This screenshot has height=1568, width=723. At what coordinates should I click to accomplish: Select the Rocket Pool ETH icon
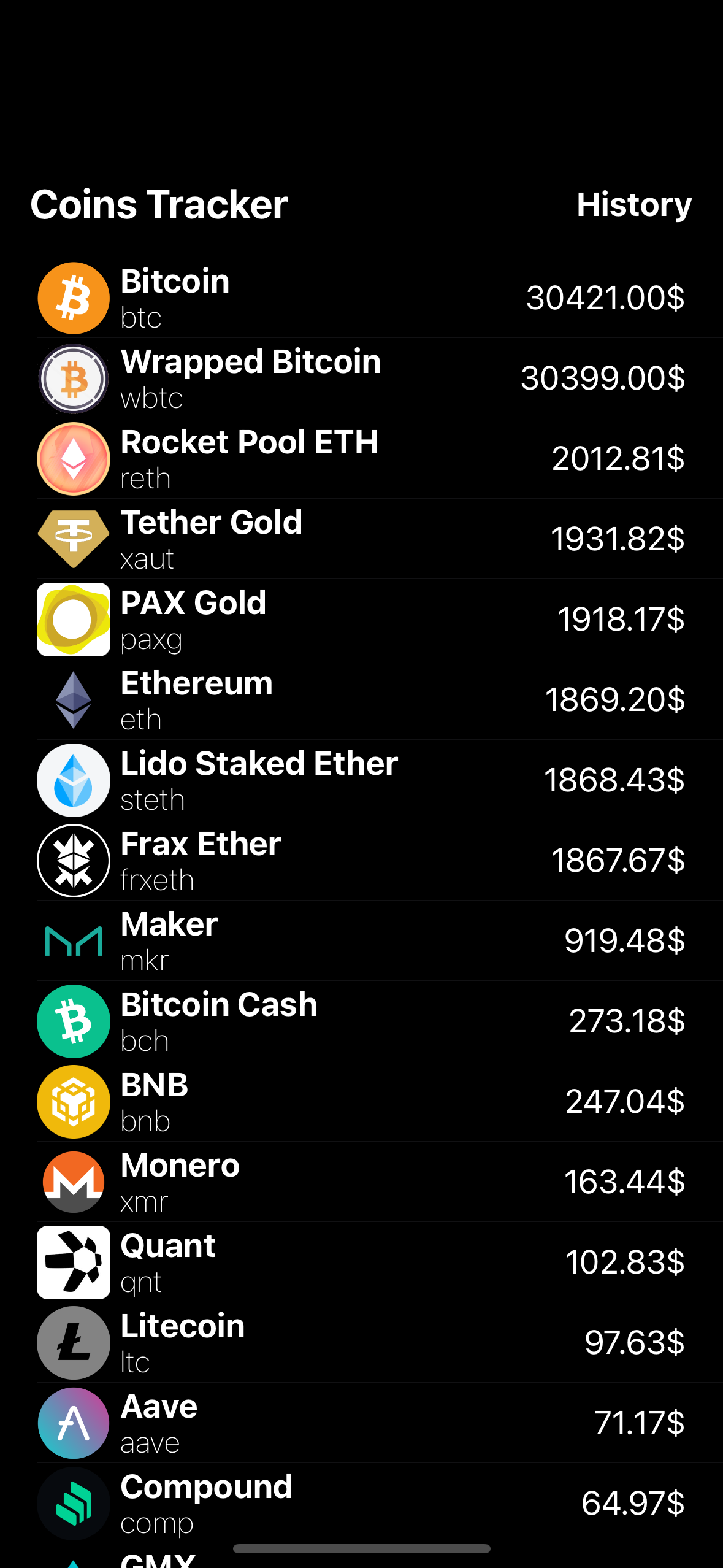point(73,459)
